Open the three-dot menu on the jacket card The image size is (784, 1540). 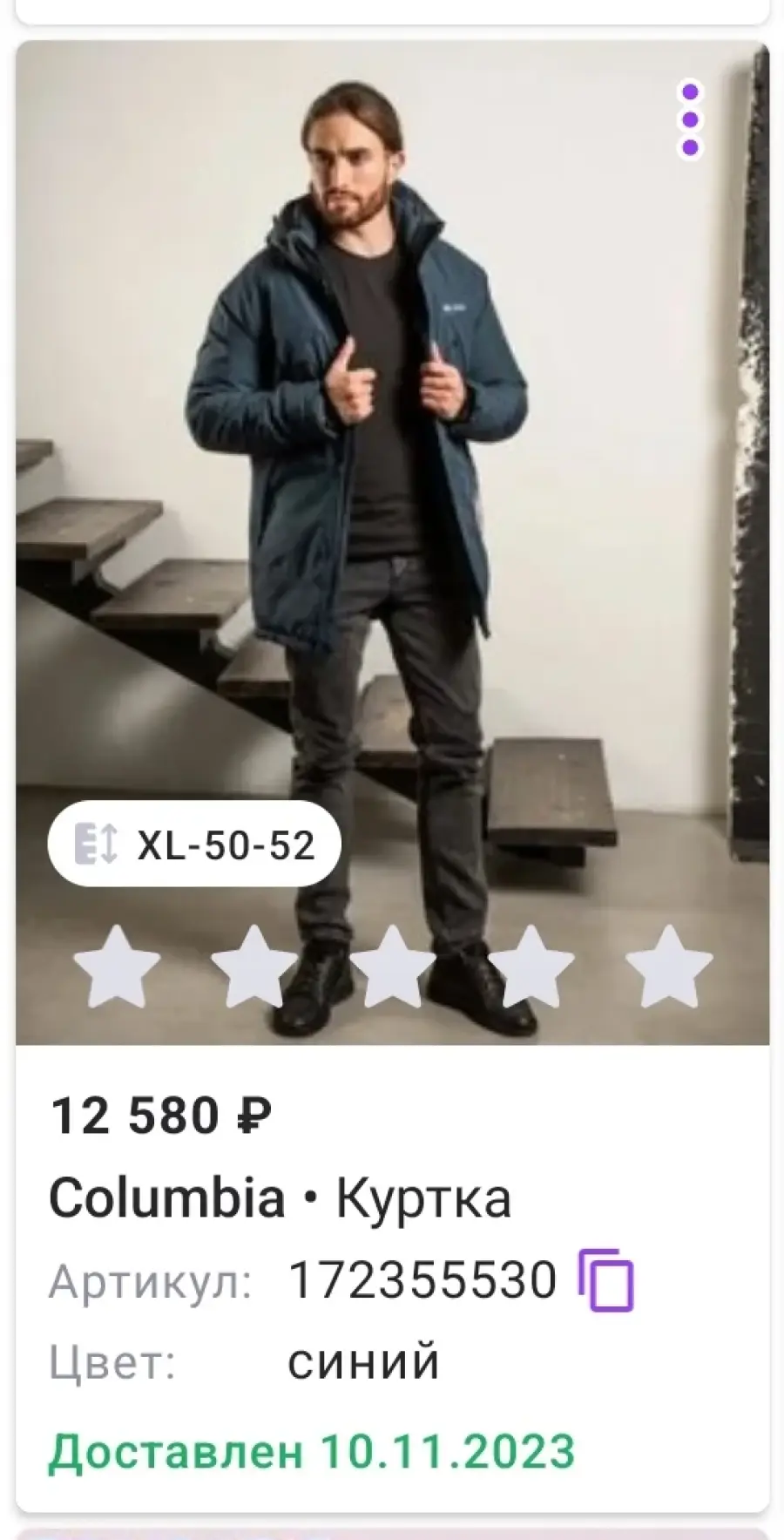[690, 119]
